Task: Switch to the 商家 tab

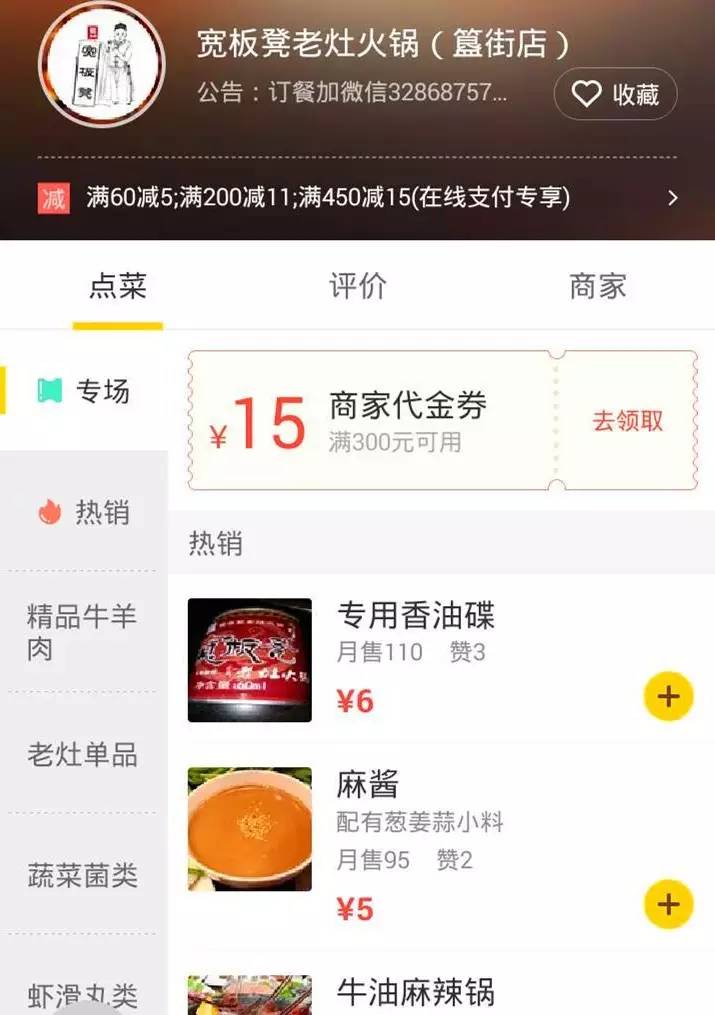Action: pos(597,287)
